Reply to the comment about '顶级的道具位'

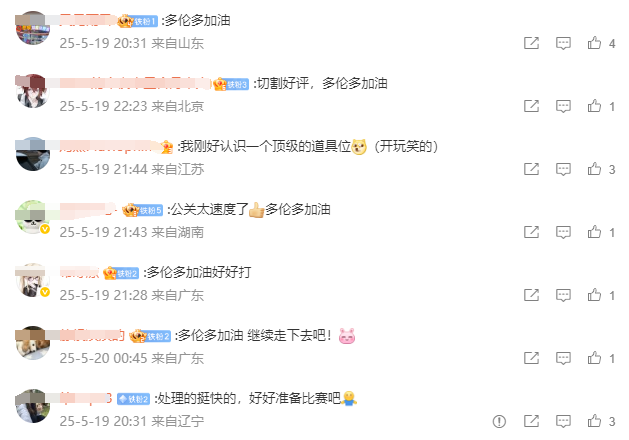[563, 169]
